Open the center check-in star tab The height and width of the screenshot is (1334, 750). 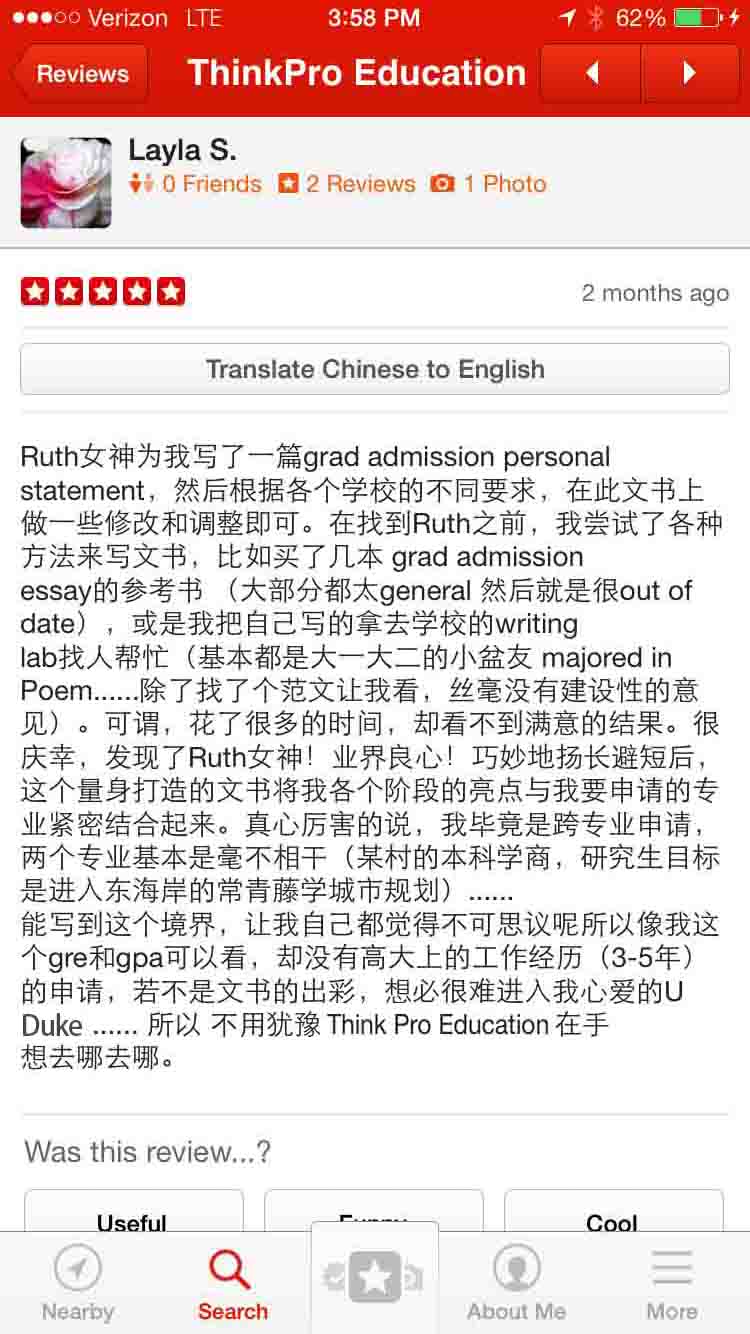click(375, 1278)
